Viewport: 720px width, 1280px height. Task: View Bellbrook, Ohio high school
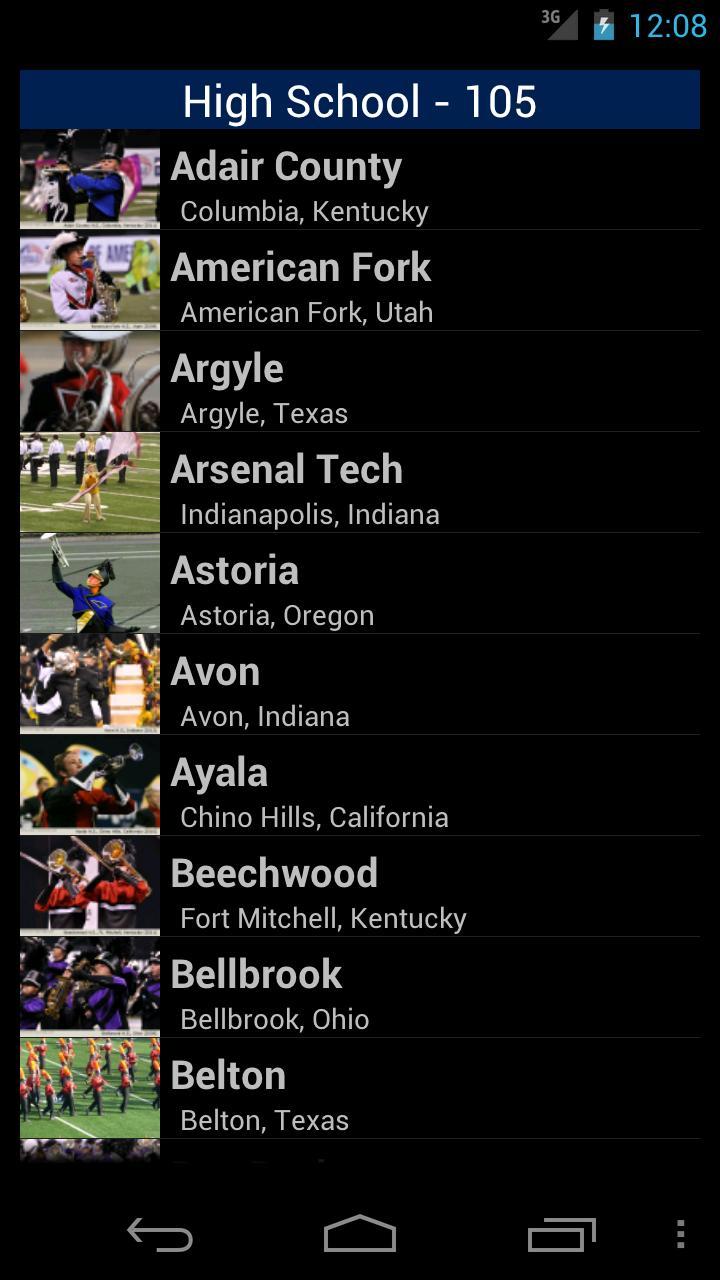(360, 988)
